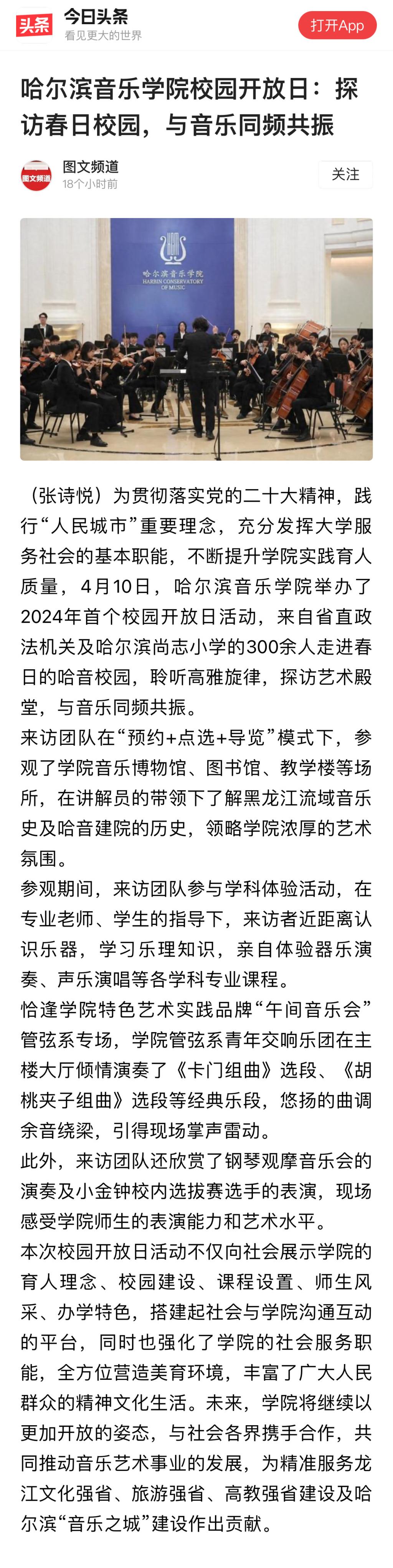Follow 图文频道 with the 关注 button
This screenshot has height=1568, width=393.
click(345, 175)
